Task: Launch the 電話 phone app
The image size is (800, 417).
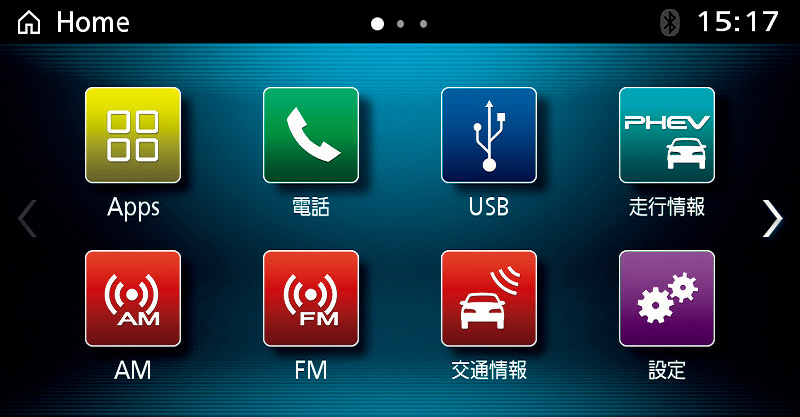Action: pyautogui.click(x=311, y=135)
